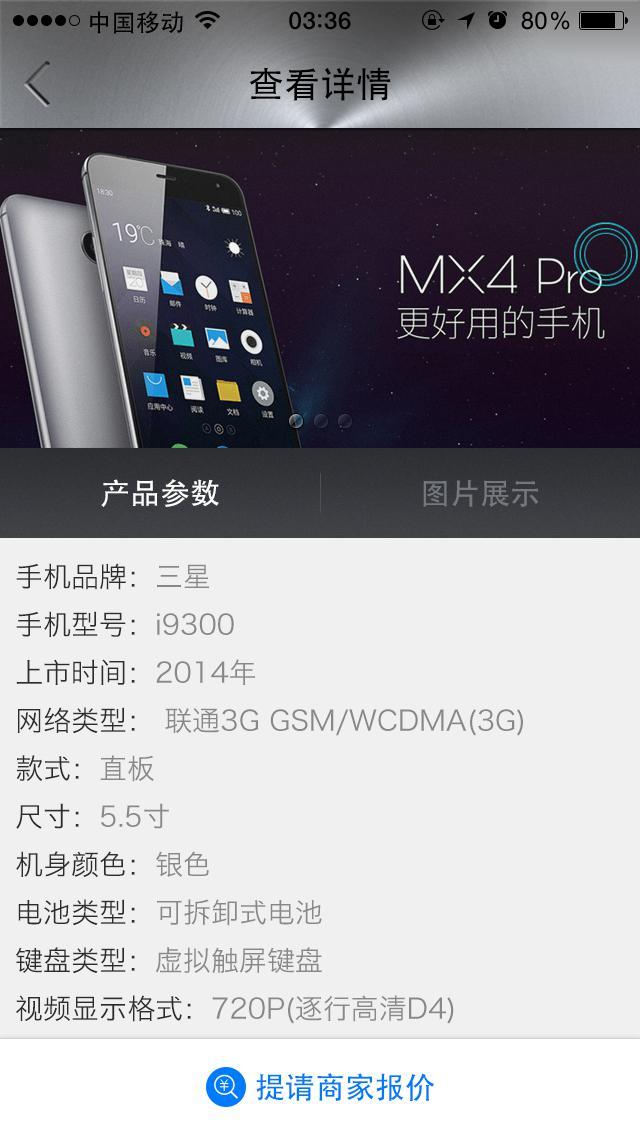
Task: Open the MX4 Pro banner image
Action: pyautogui.click(x=320, y=288)
